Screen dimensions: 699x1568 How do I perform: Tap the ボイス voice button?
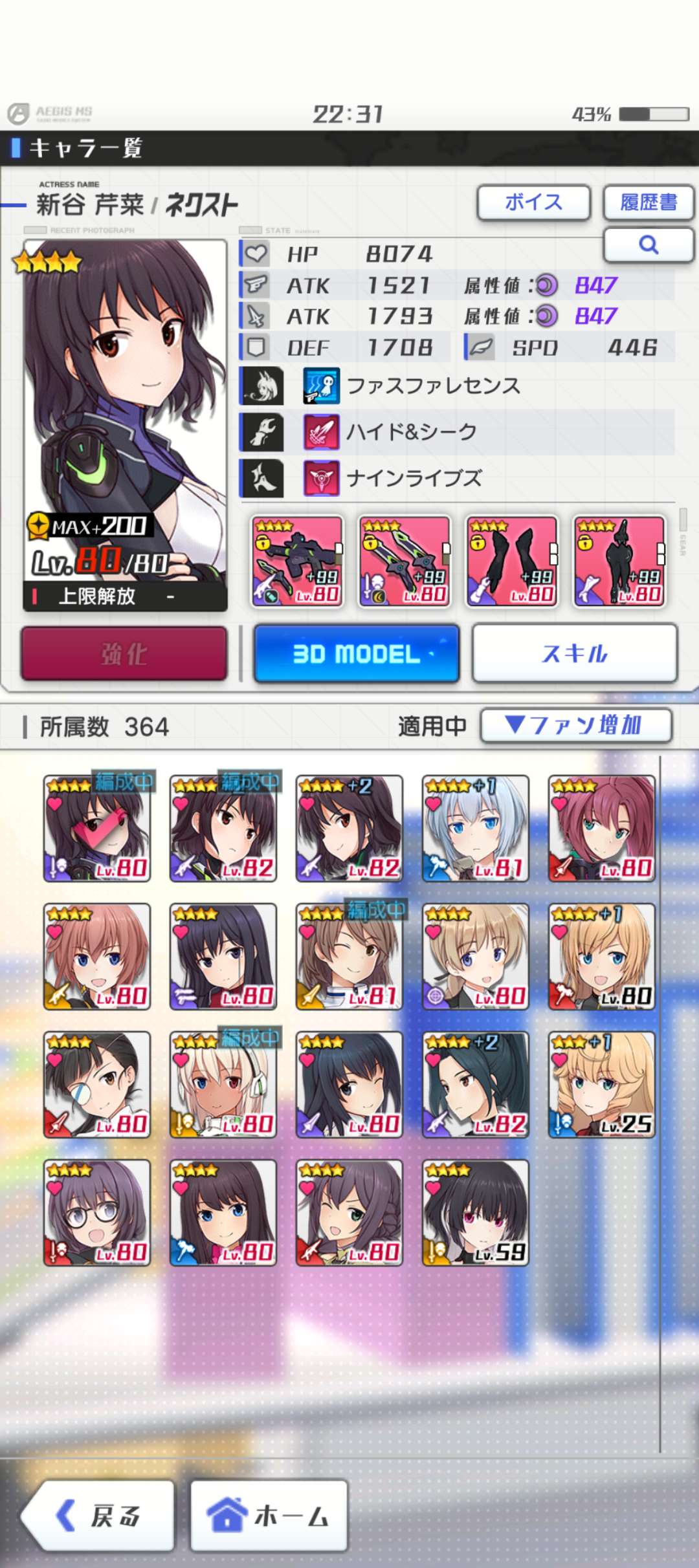tap(533, 203)
